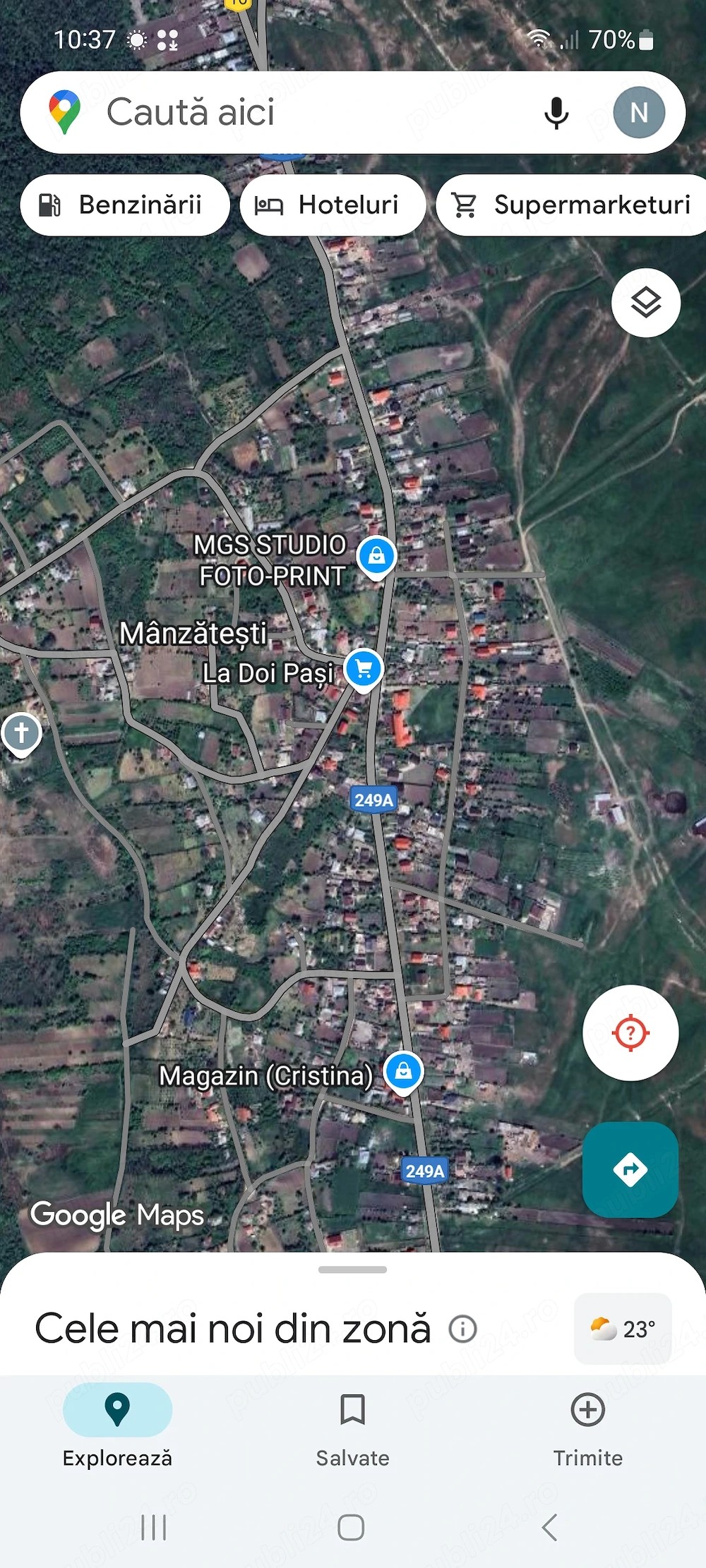Filter map by Hoteluri
The height and width of the screenshot is (1568, 706).
pos(333,205)
